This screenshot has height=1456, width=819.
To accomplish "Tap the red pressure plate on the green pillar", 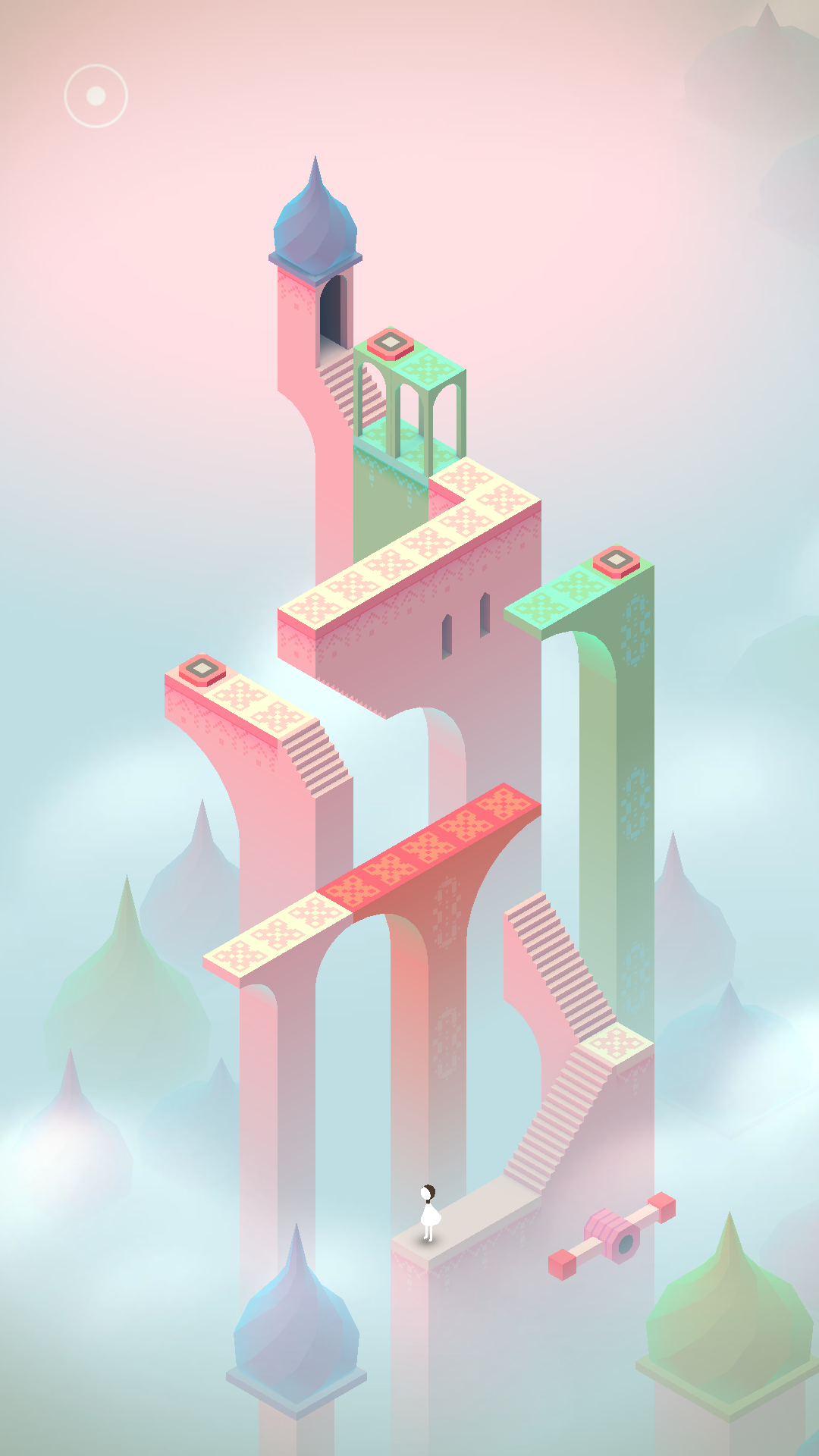I will (617, 561).
